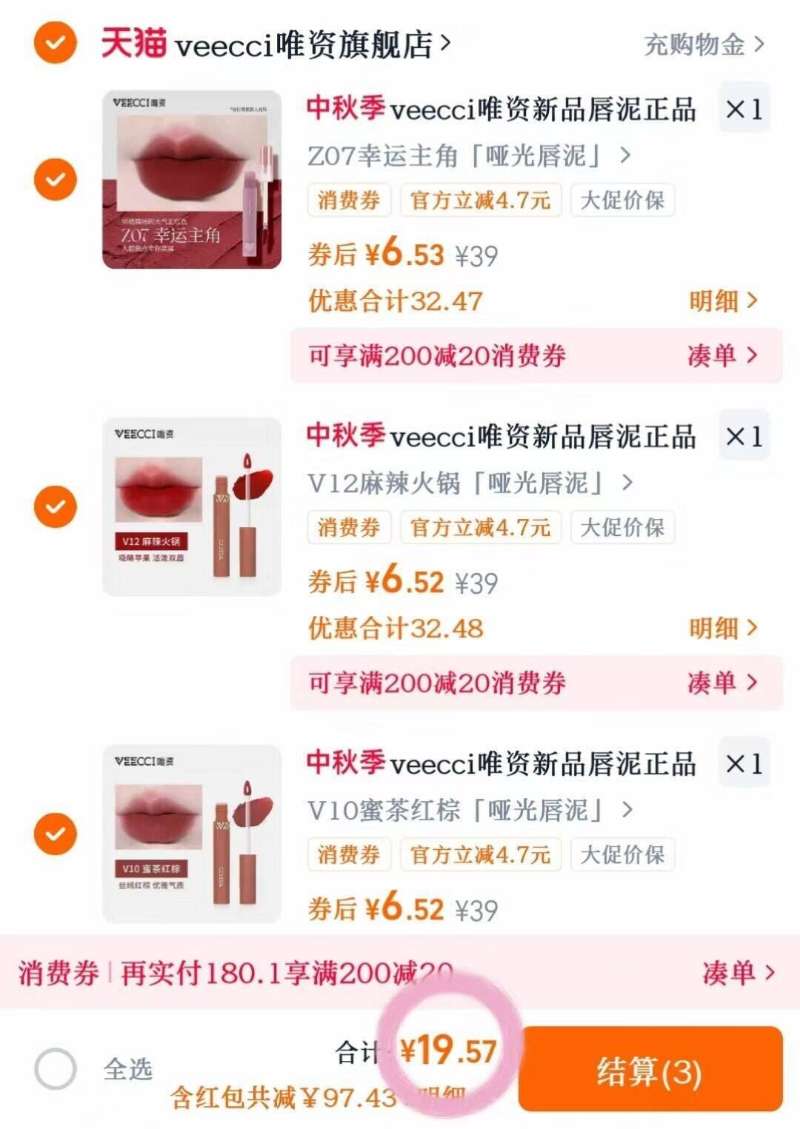Uncheck the V12麻辣火锅 item selection

(x=55, y=507)
